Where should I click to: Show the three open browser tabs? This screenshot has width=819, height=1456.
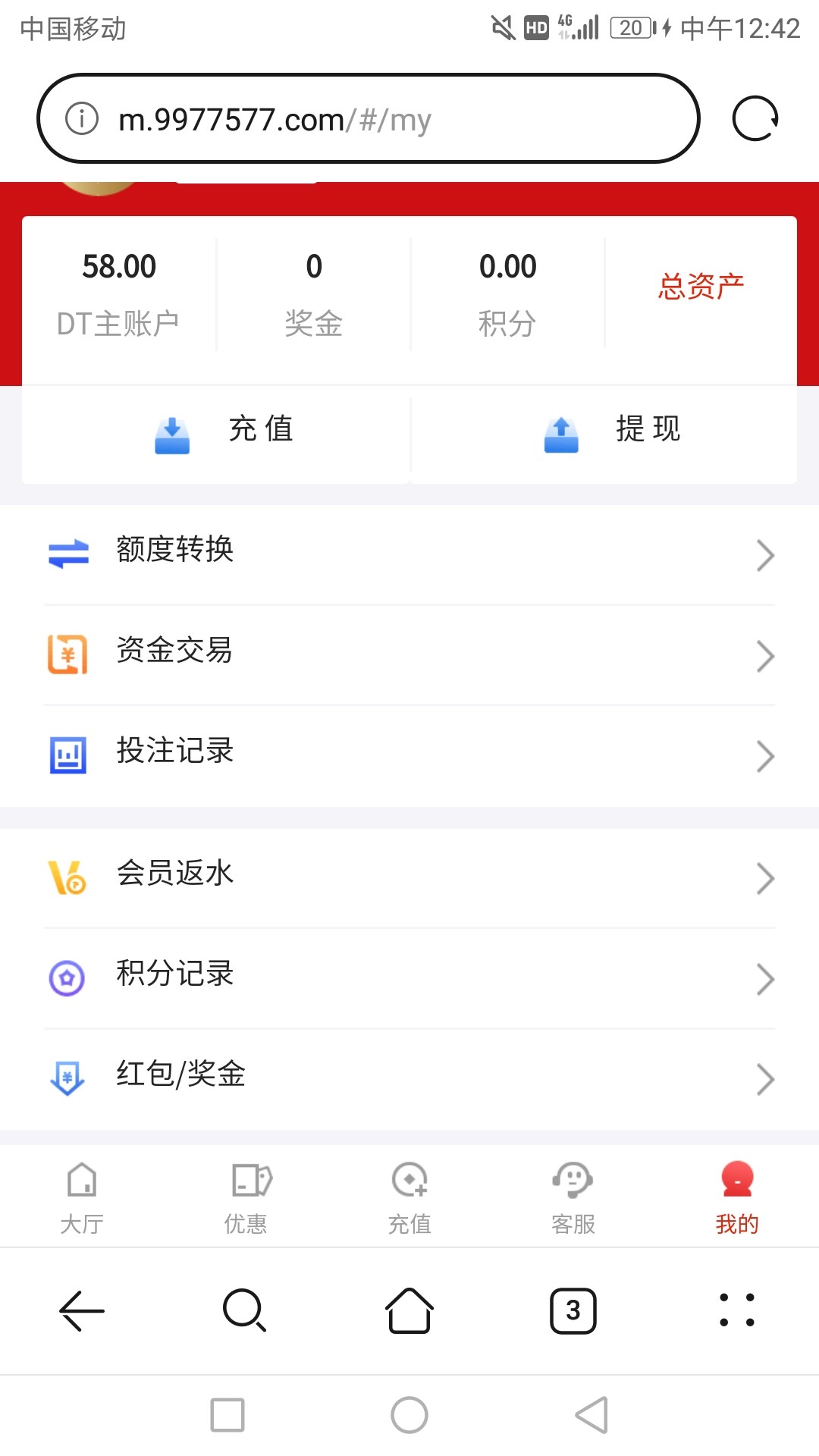pyautogui.click(x=573, y=1310)
